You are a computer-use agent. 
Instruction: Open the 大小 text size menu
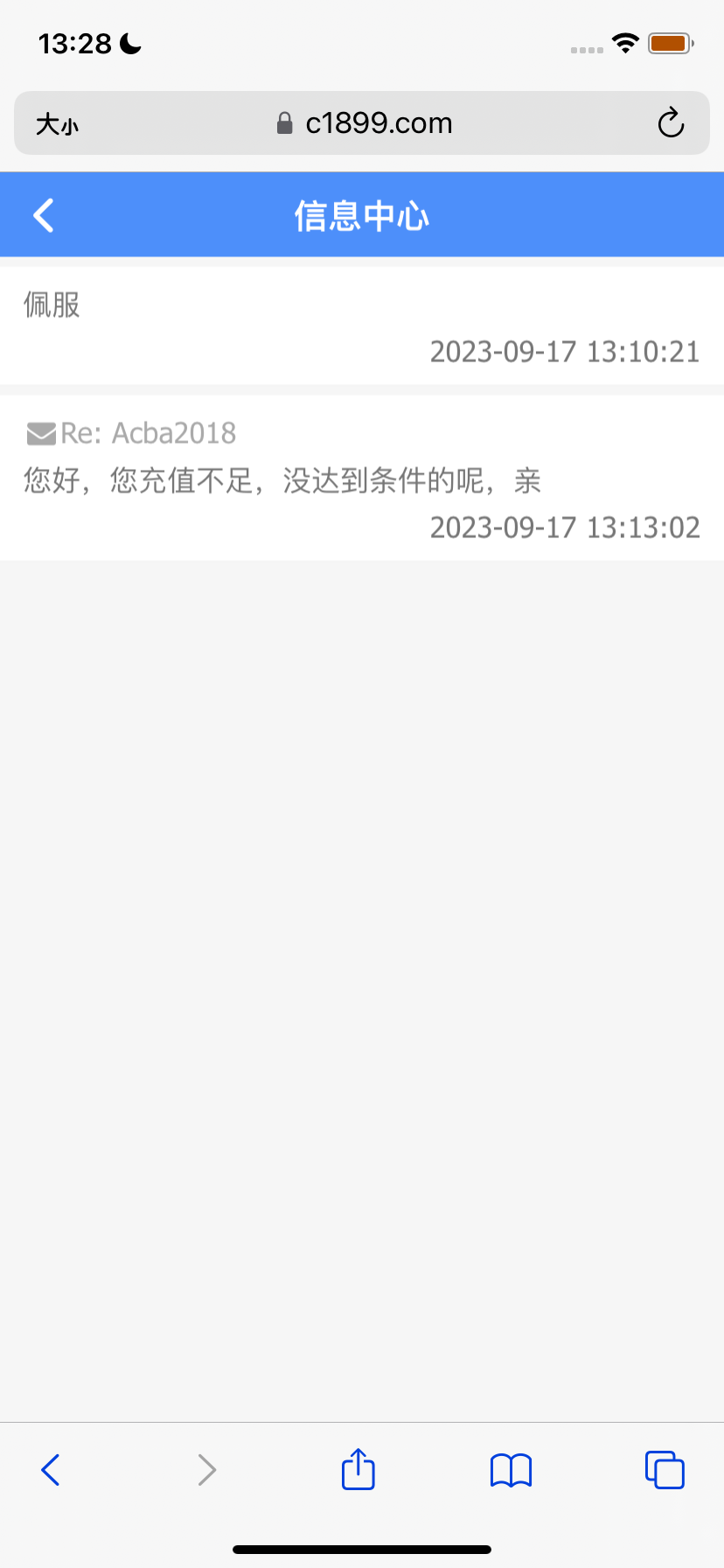pos(57,124)
